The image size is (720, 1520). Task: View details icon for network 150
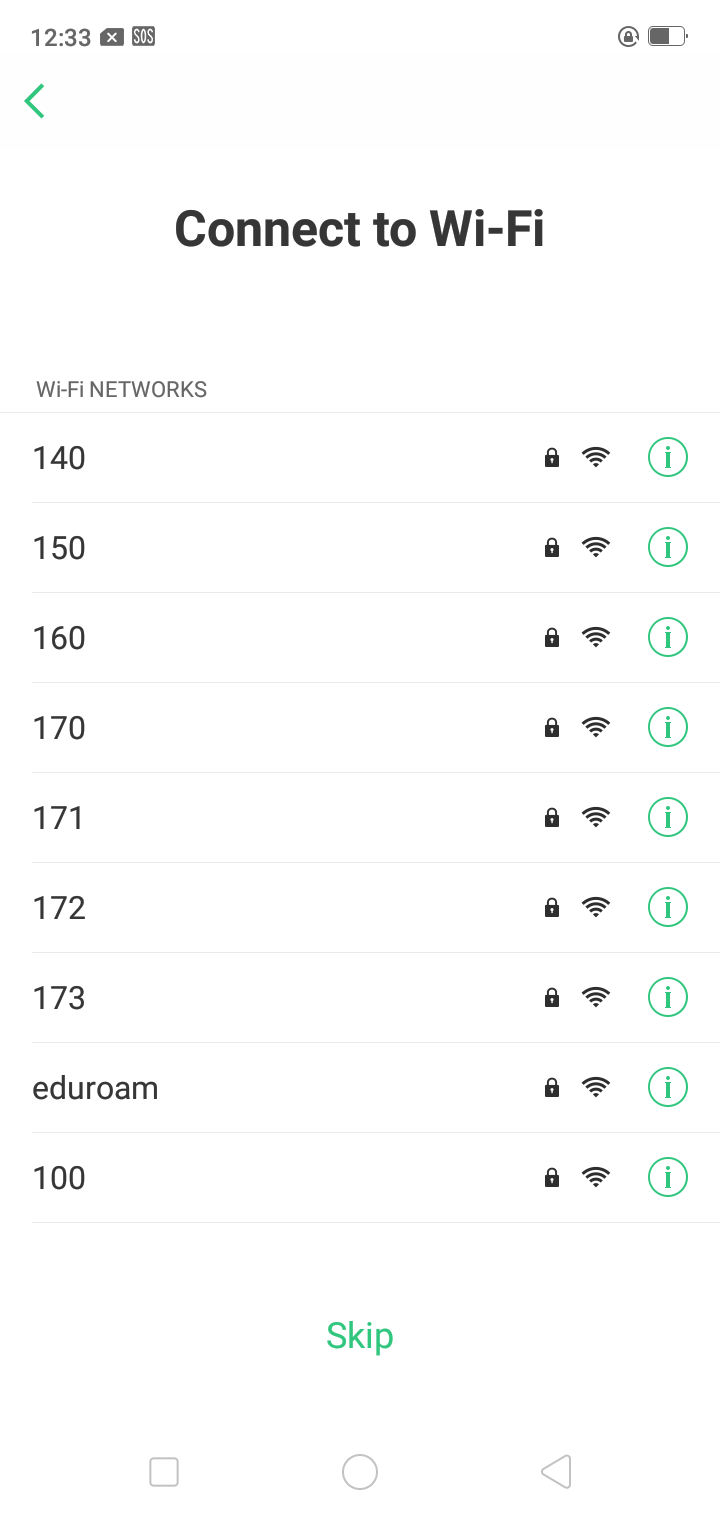click(x=668, y=548)
